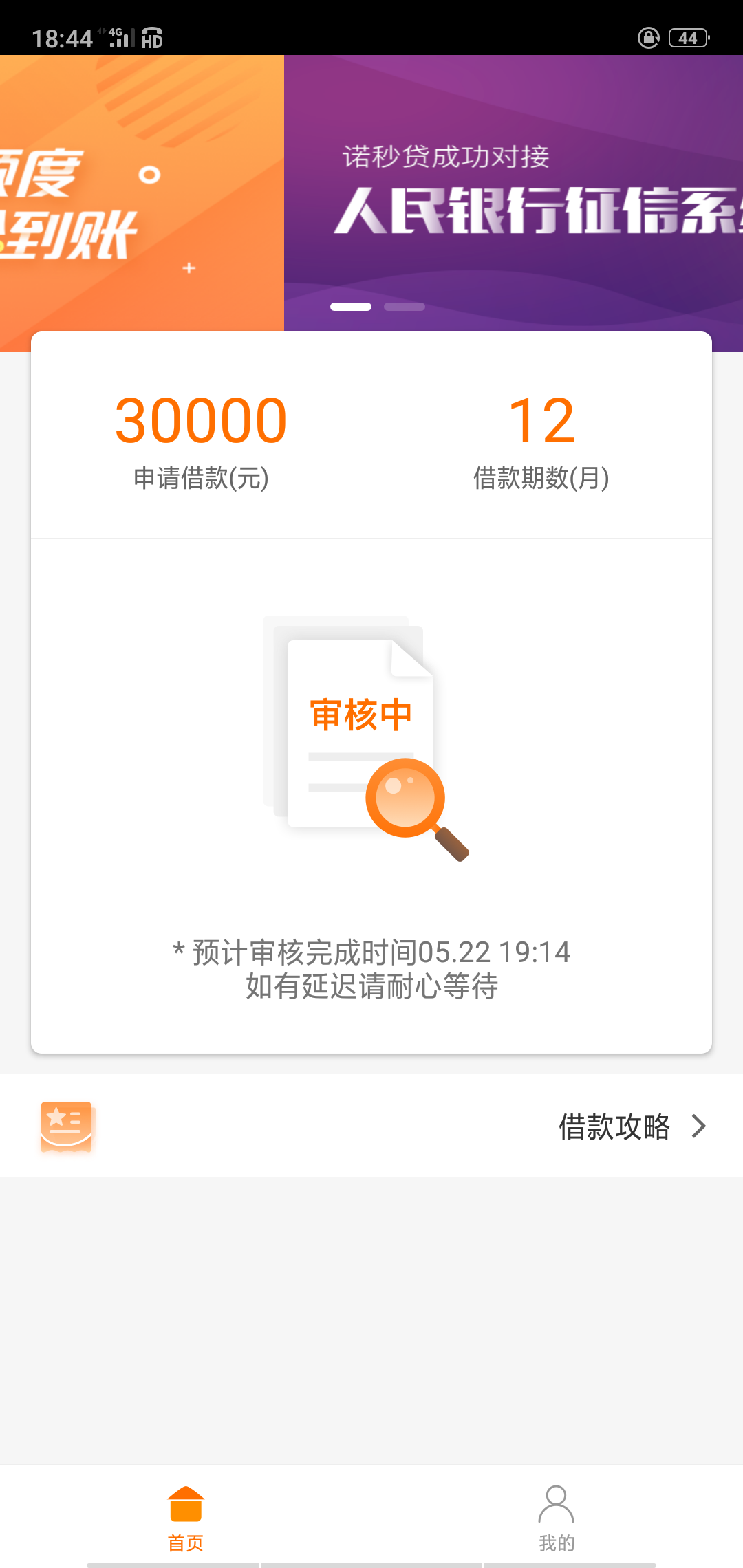Open the purple 人民银行征信 banner
Screen dimensions: 743x1568
coord(513,194)
